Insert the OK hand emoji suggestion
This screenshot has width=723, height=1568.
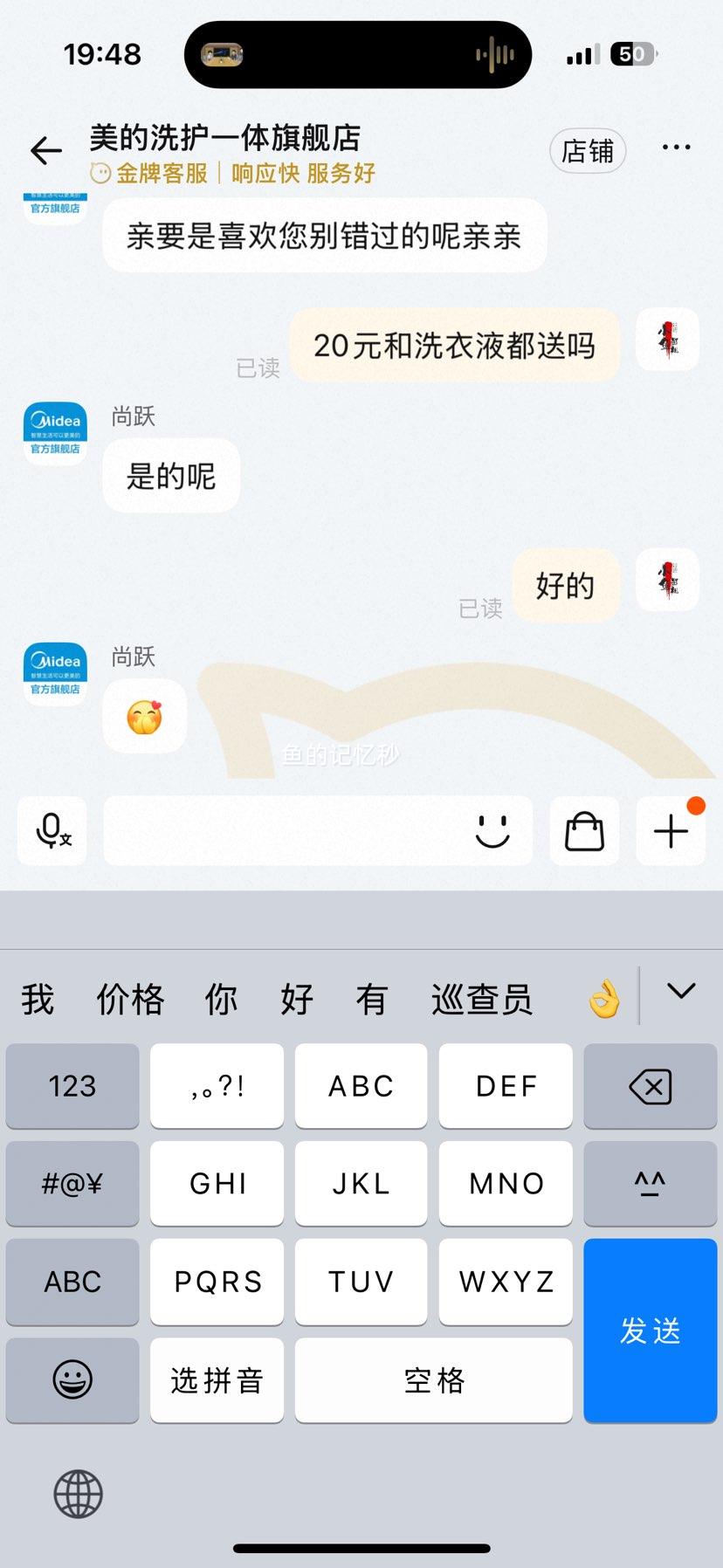pyautogui.click(x=604, y=999)
